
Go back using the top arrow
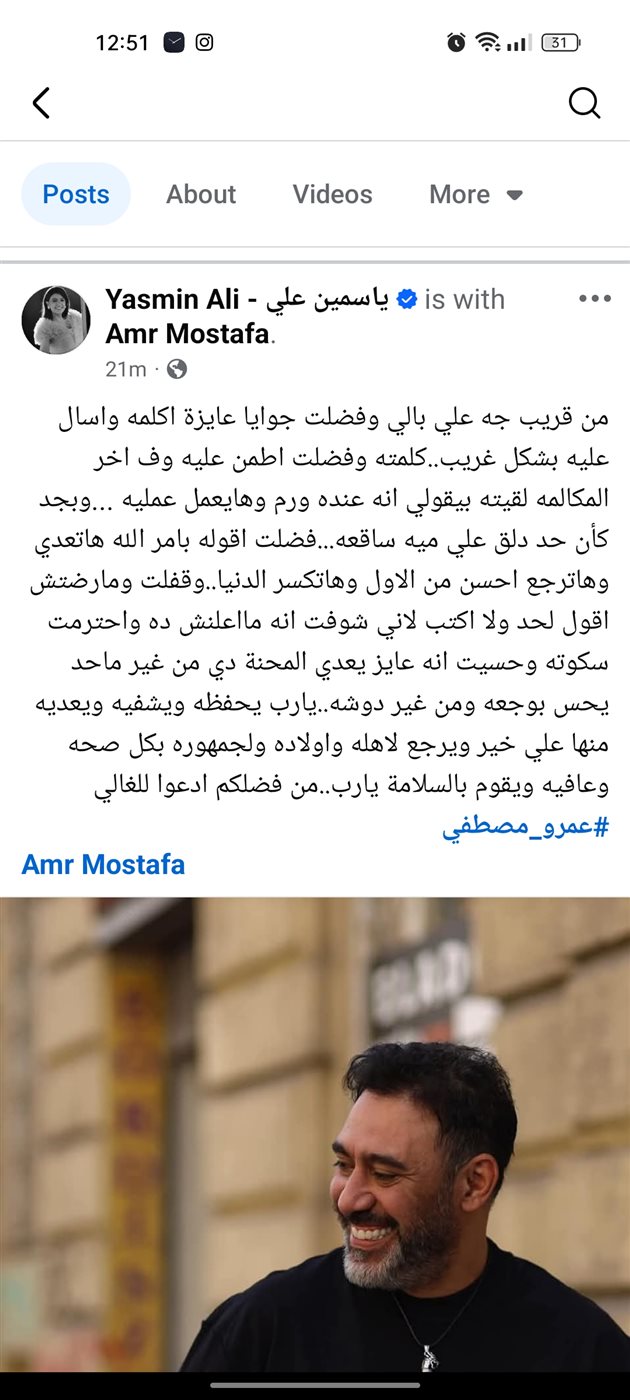point(41,103)
